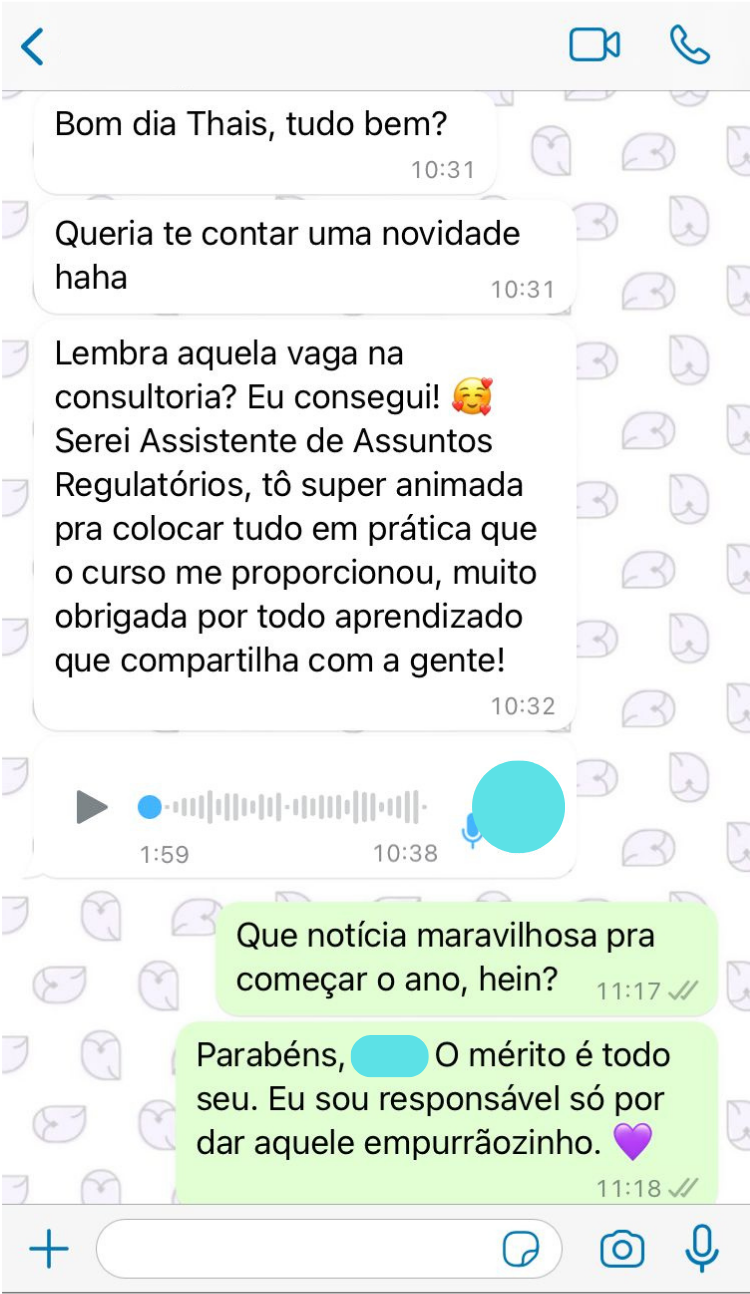Image resolution: width=750 pixels, height=1294 pixels.
Task: Play the 1:59 voice message
Action: coord(91,806)
